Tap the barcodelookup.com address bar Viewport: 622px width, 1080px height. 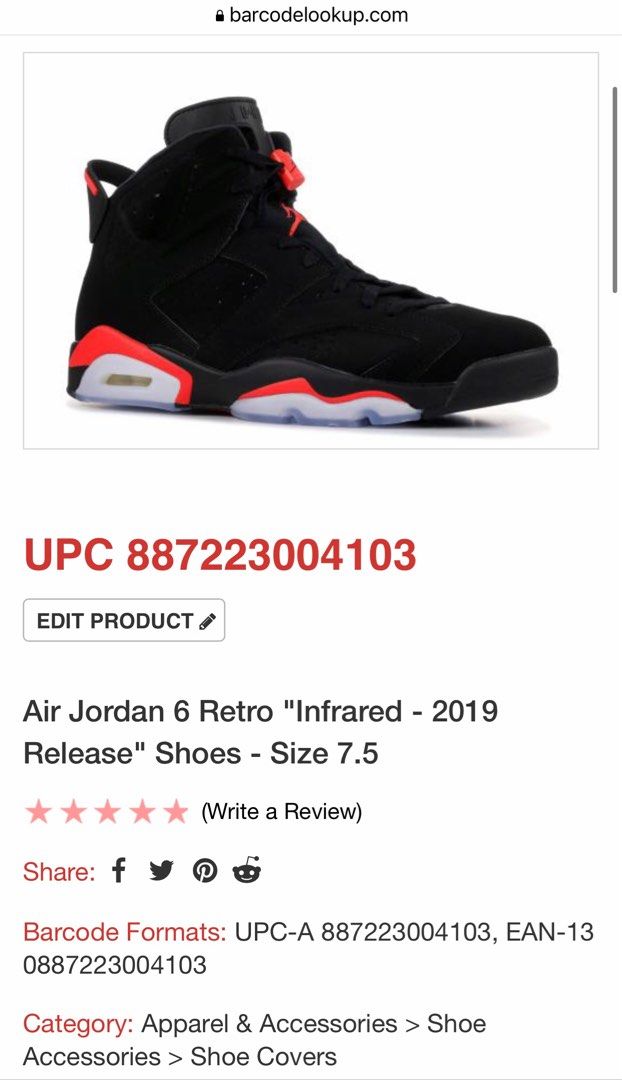coord(311,15)
